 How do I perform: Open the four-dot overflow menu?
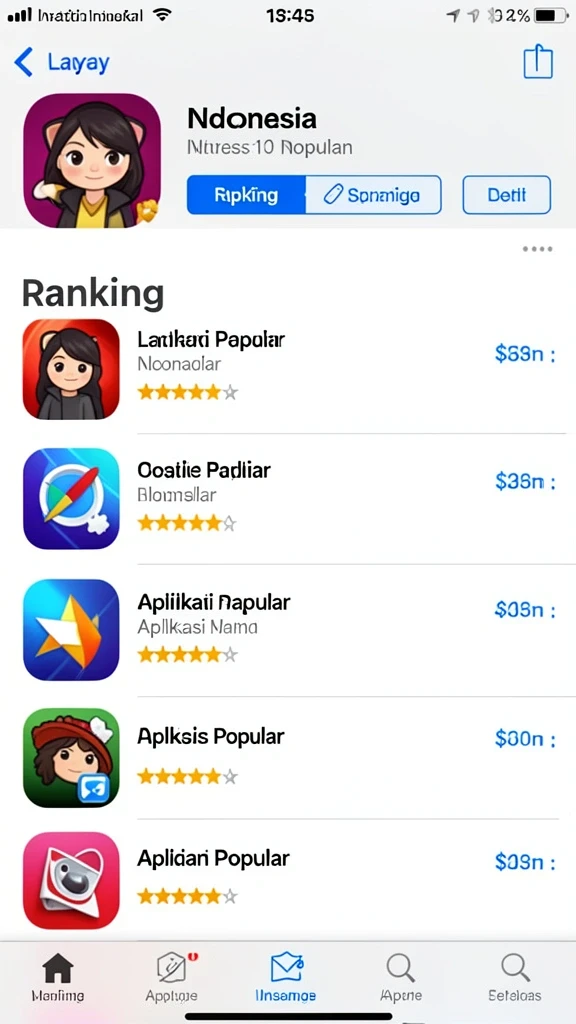pos(537,249)
